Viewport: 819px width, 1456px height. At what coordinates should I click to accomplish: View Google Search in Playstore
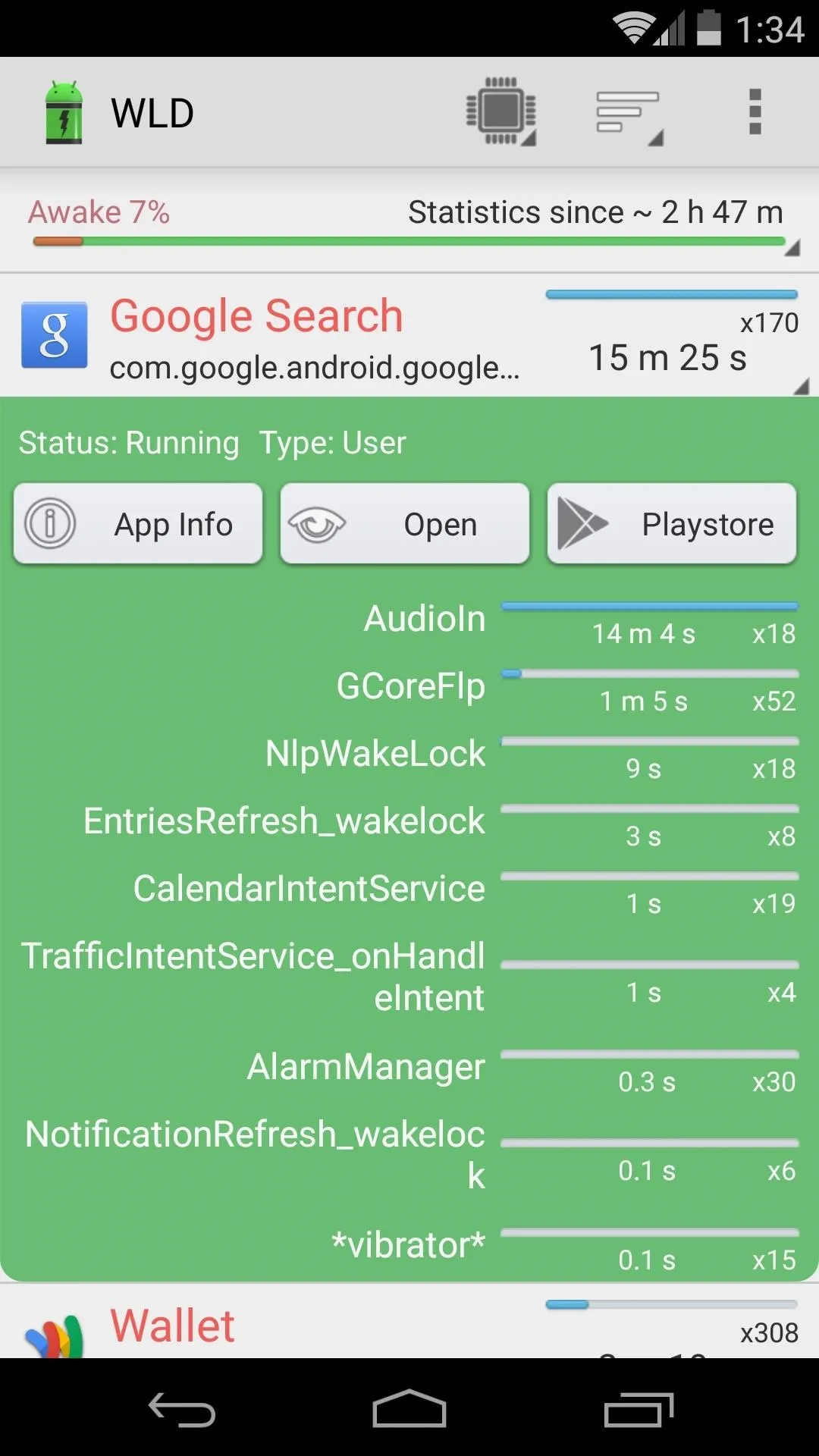coord(672,524)
